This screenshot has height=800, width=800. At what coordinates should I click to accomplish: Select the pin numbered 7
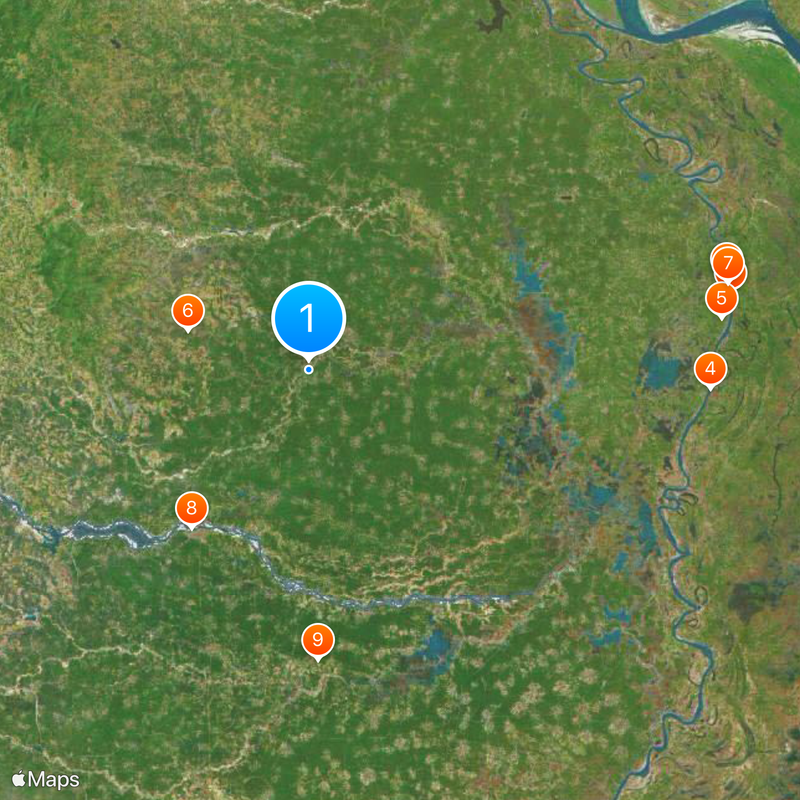click(726, 261)
